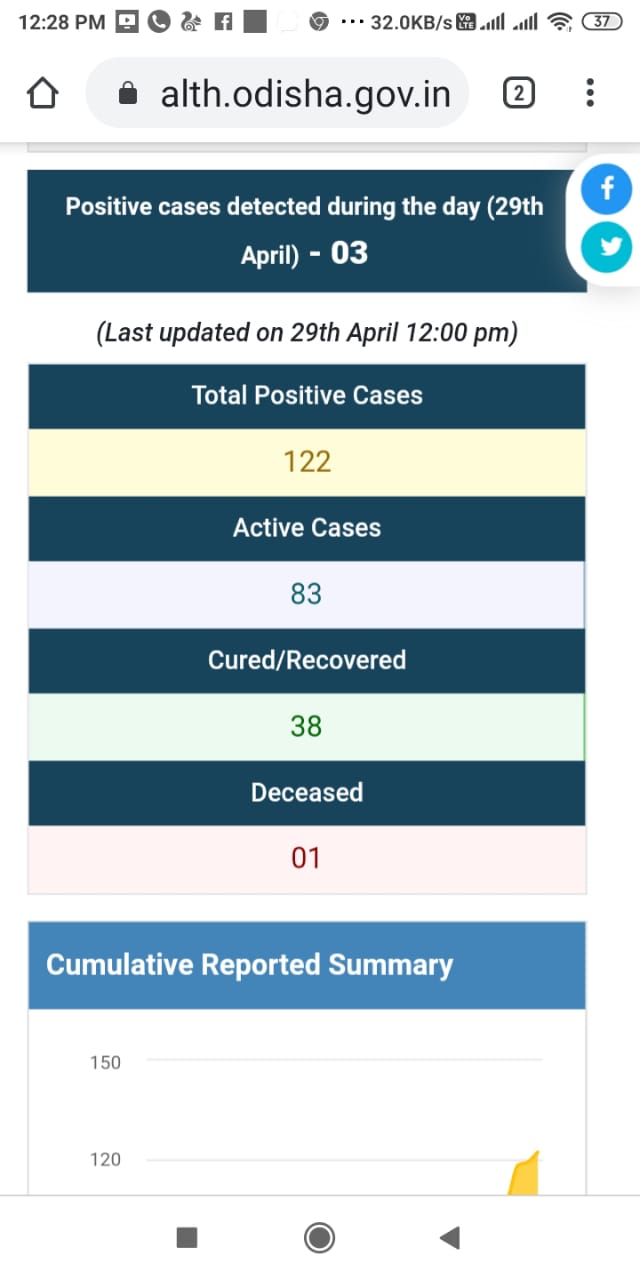
Task: Tap the system back button
Action: [450, 1238]
